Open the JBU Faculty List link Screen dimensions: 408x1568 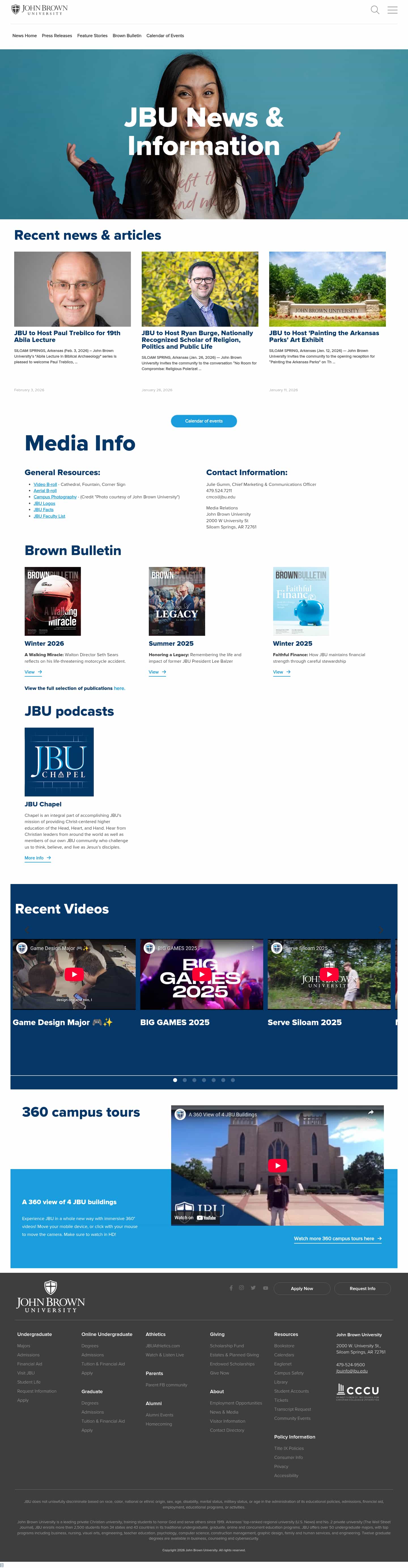tap(49, 516)
